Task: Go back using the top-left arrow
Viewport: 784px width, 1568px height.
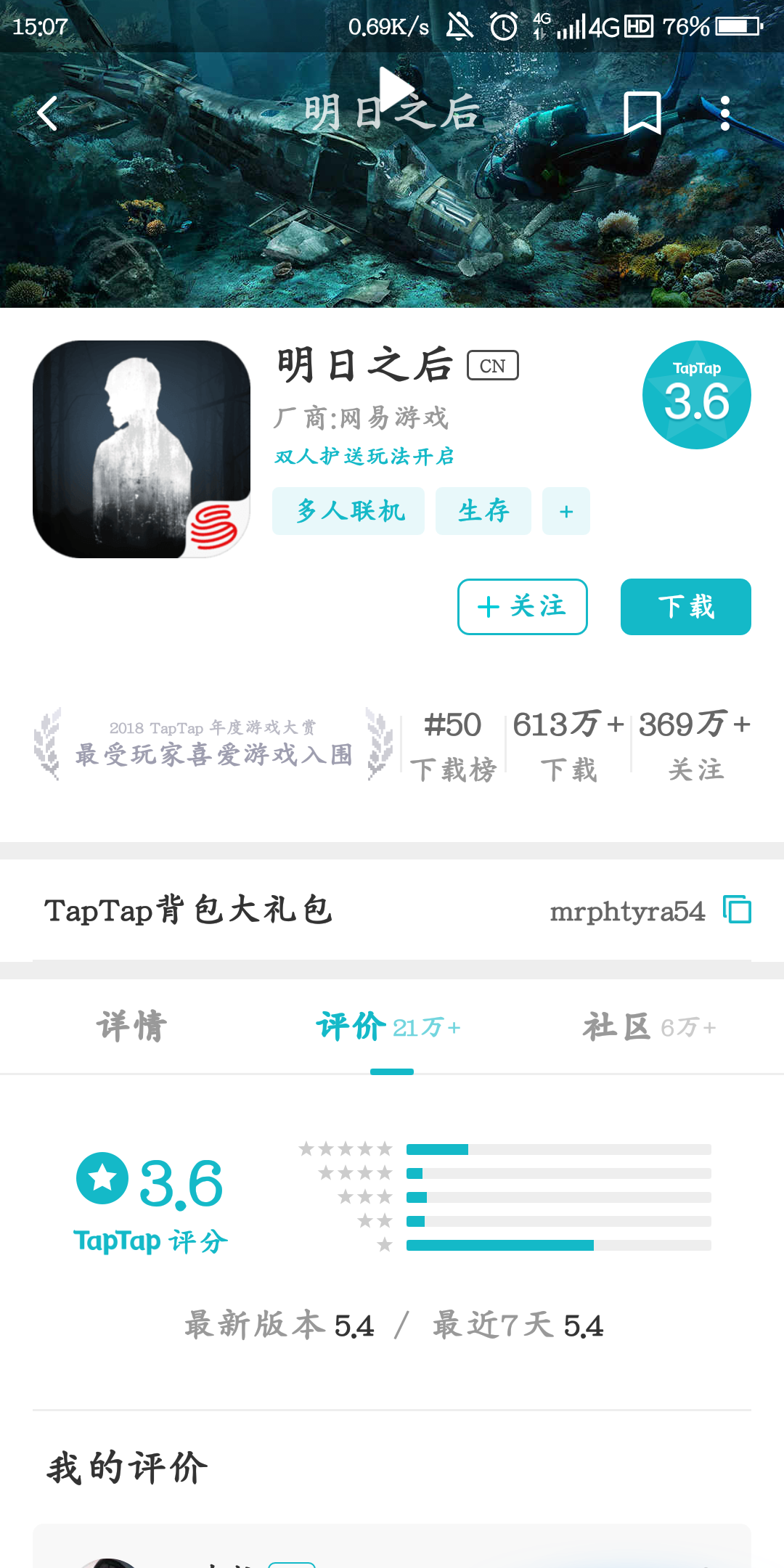Action: point(48,113)
